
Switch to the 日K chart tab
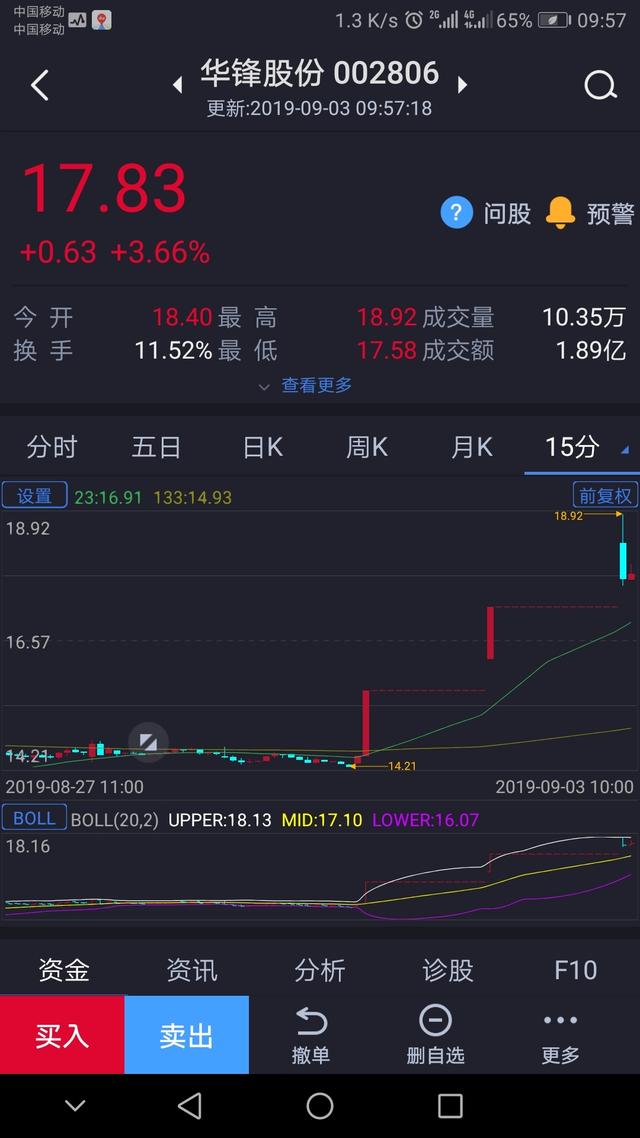[263, 447]
